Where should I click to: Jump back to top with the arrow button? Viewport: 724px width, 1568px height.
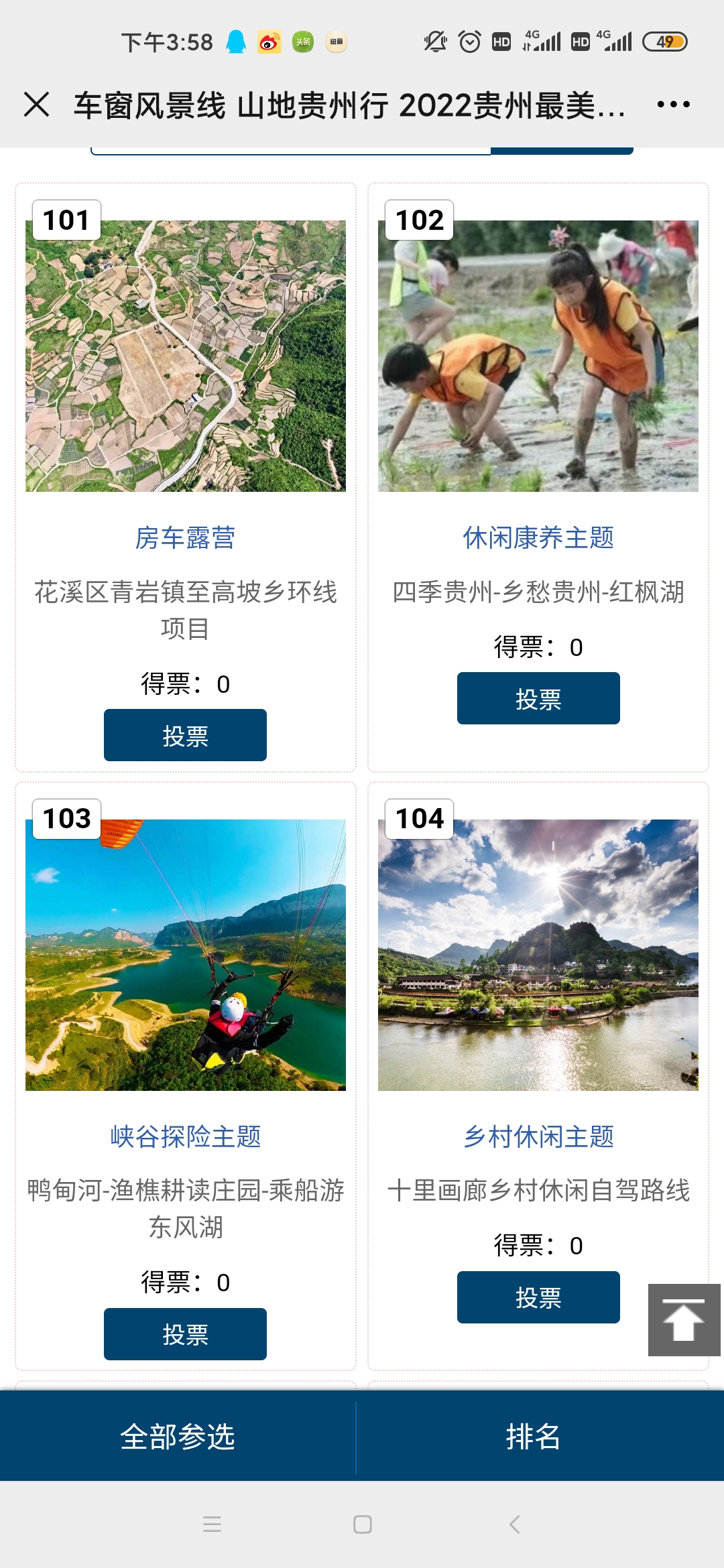[x=684, y=1320]
